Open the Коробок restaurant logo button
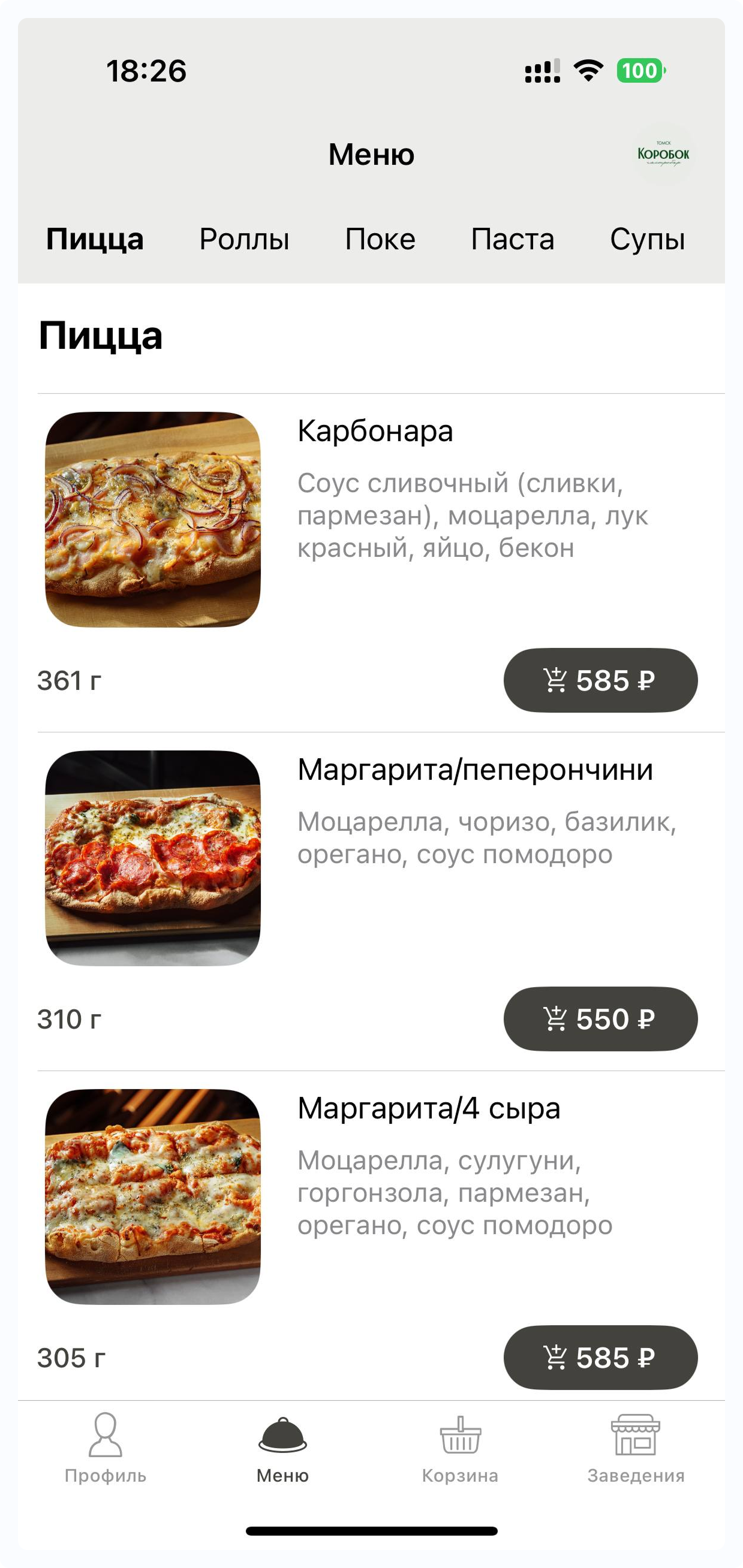The height and width of the screenshot is (1568, 743). (x=663, y=154)
